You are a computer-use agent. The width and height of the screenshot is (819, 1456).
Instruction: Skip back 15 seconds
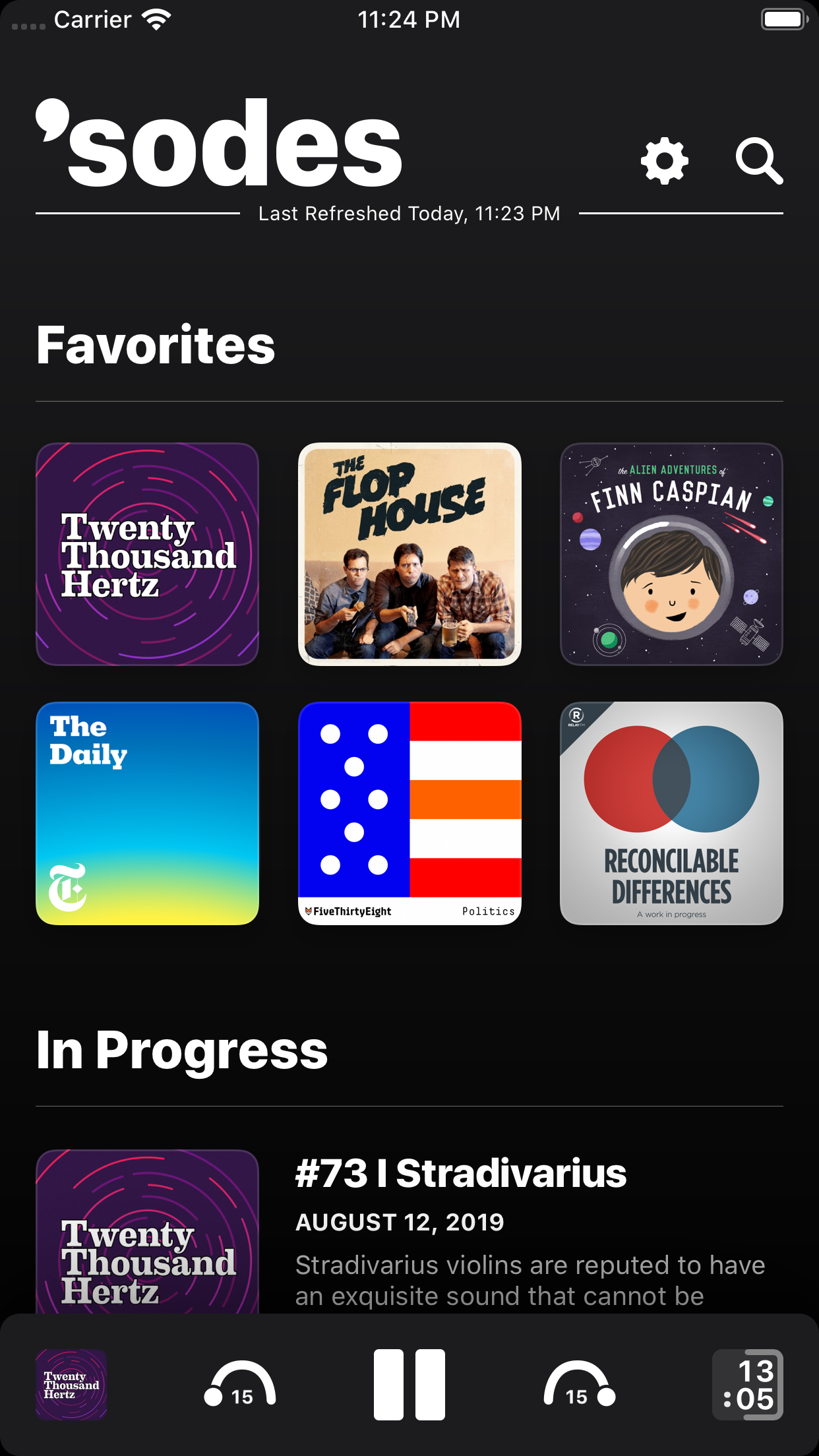point(240,1384)
